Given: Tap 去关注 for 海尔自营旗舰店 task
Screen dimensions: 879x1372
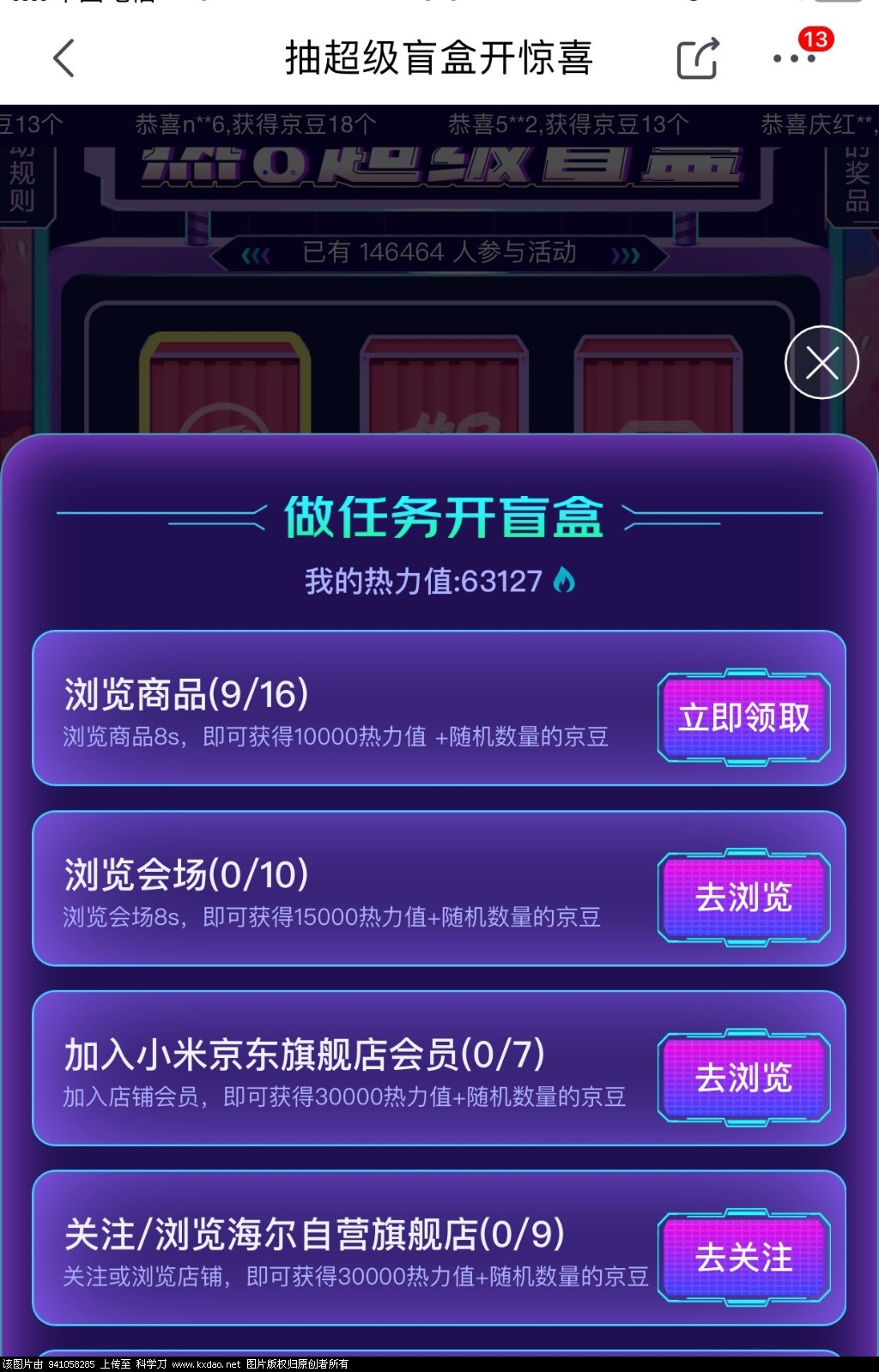Looking at the screenshot, I should [743, 1258].
